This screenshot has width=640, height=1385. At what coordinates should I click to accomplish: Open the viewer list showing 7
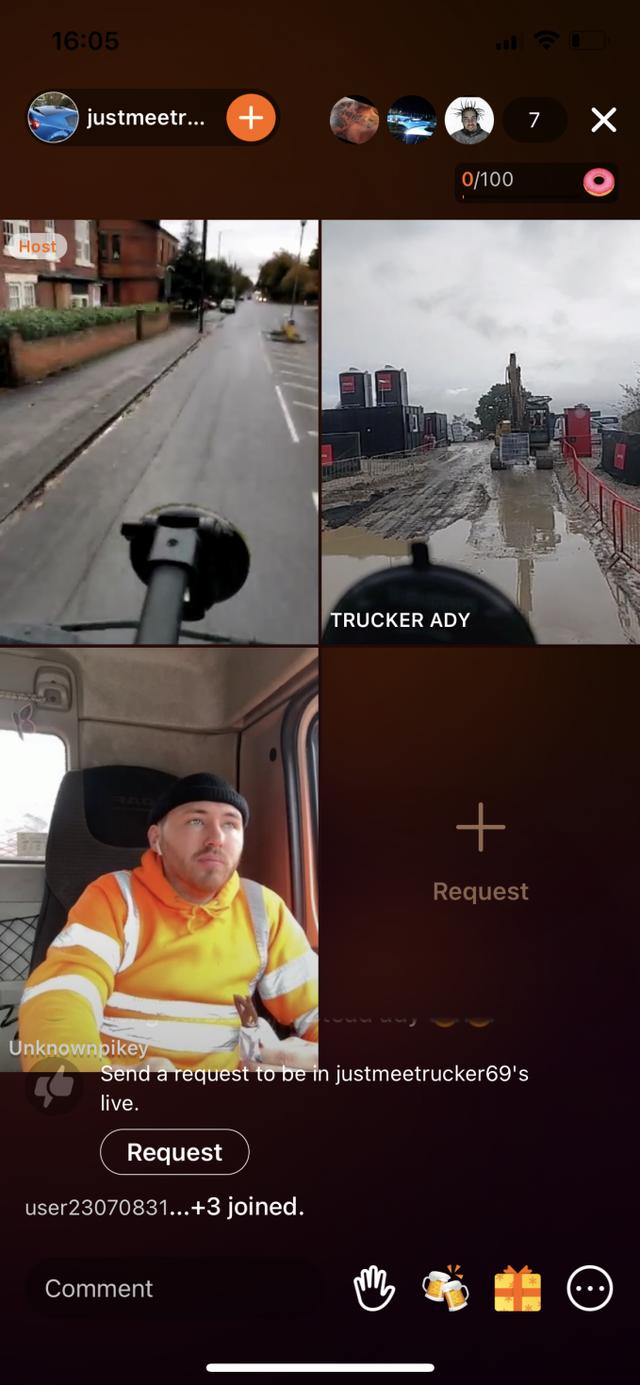pyautogui.click(x=534, y=121)
